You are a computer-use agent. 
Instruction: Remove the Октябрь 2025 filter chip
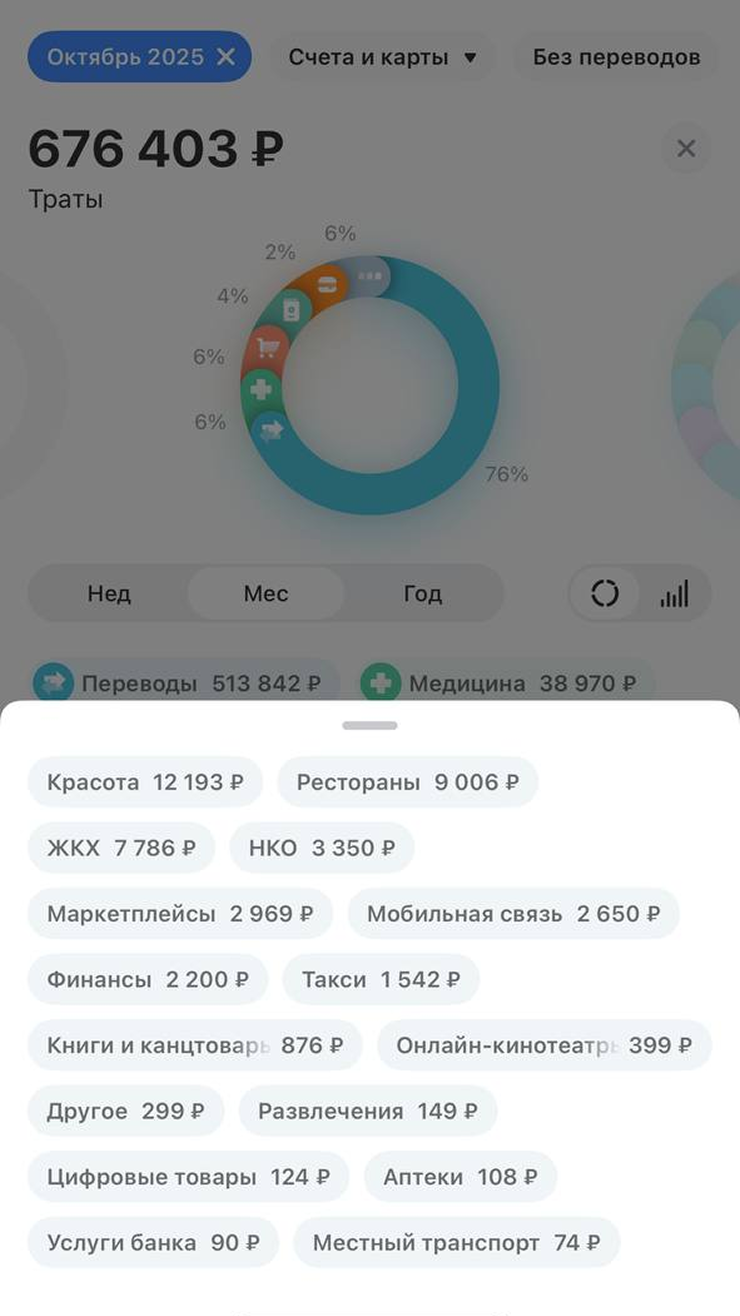227,57
